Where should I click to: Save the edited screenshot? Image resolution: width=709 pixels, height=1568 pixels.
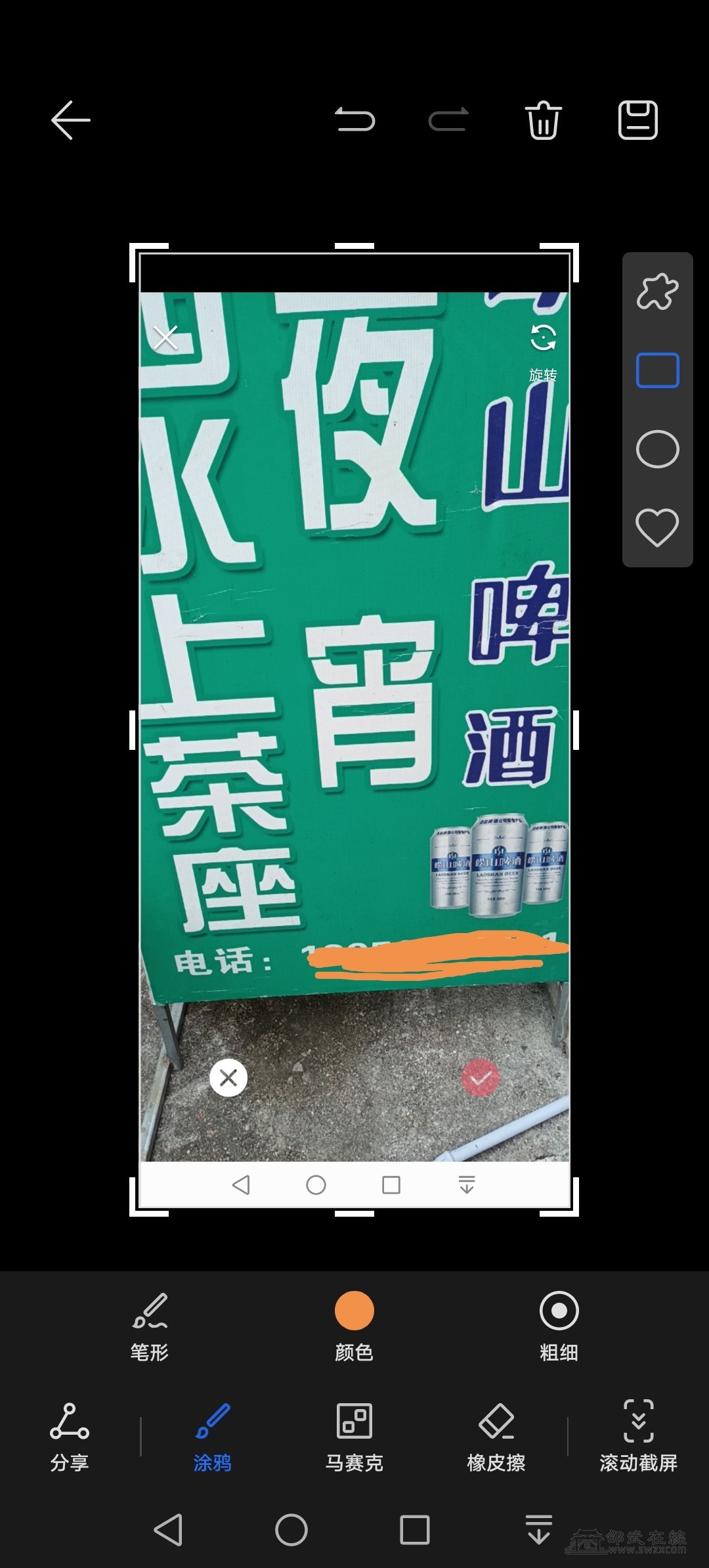pyautogui.click(x=637, y=120)
